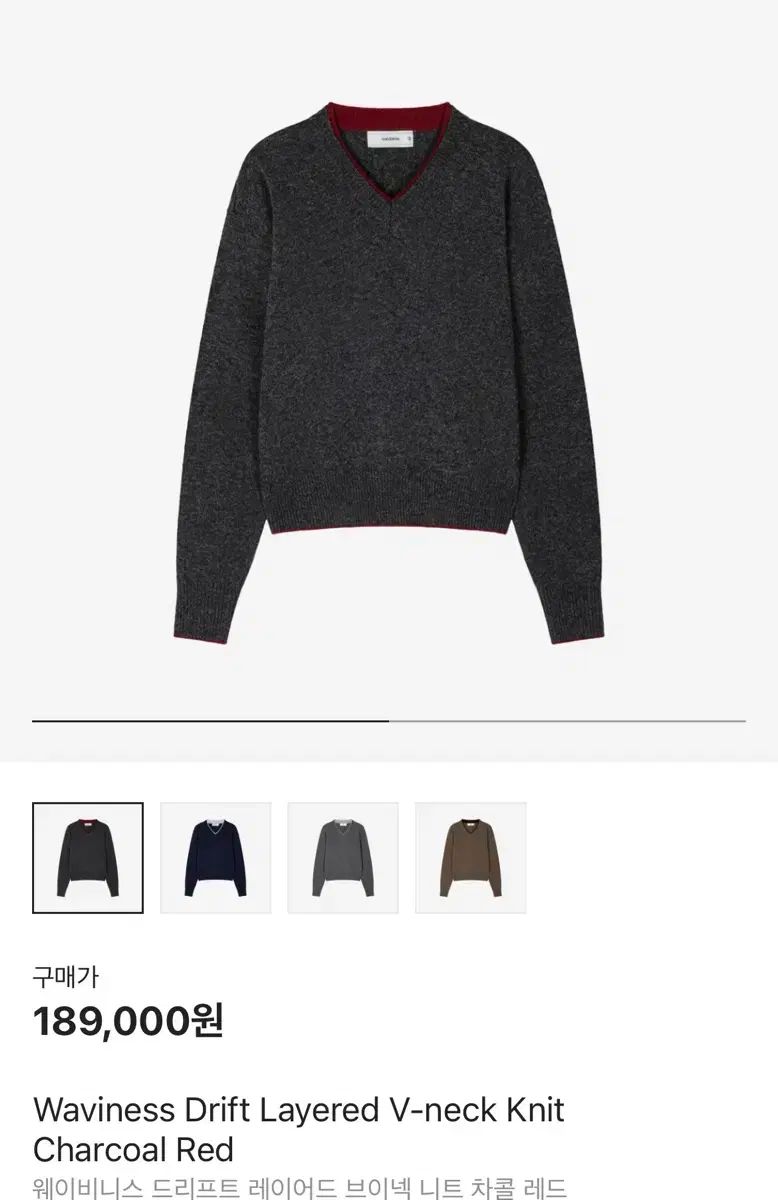Select the navy sweater color thumbnail
The height and width of the screenshot is (1200, 778).
tap(215, 857)
